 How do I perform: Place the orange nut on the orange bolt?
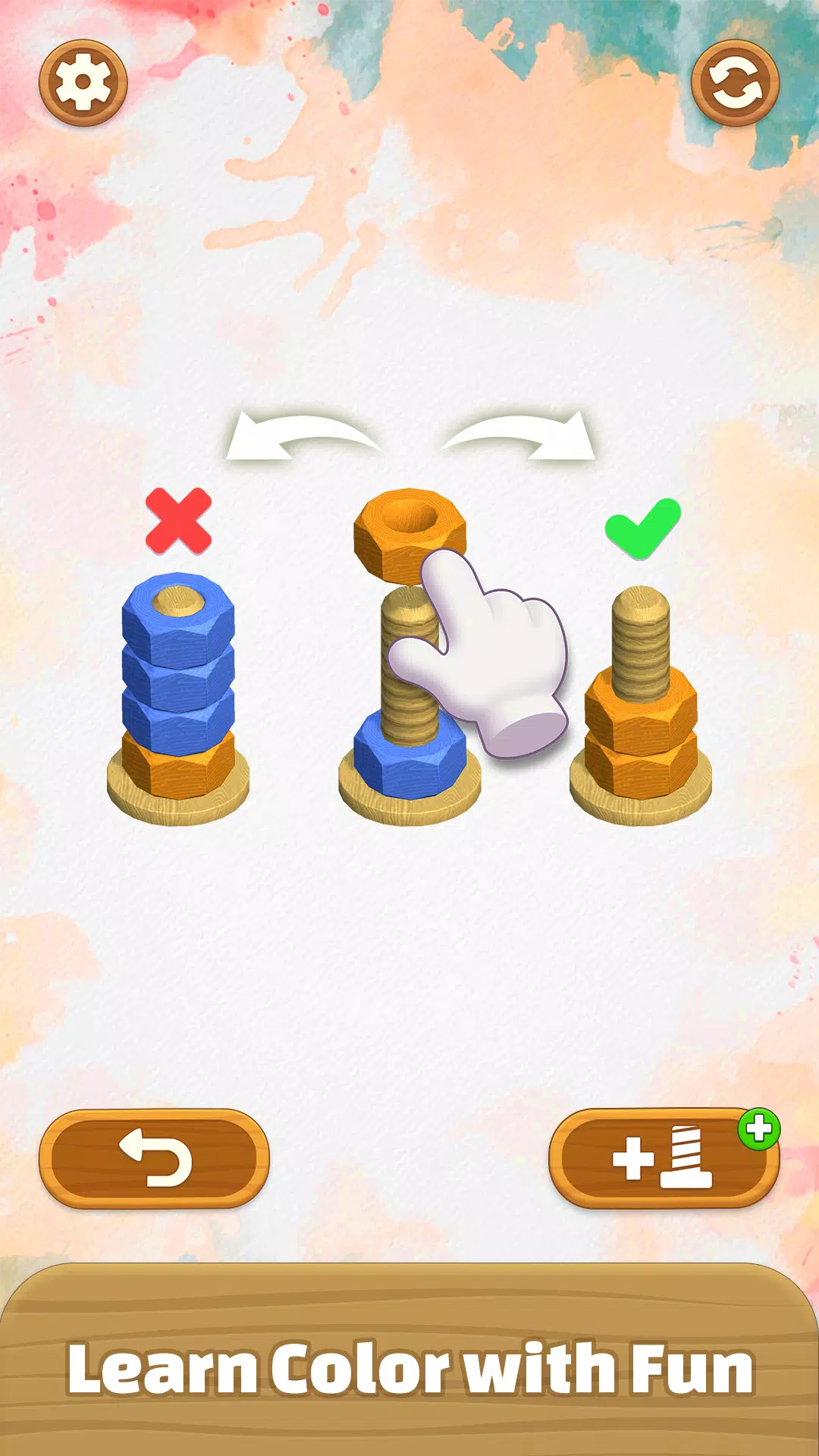[x=641, y=705]
